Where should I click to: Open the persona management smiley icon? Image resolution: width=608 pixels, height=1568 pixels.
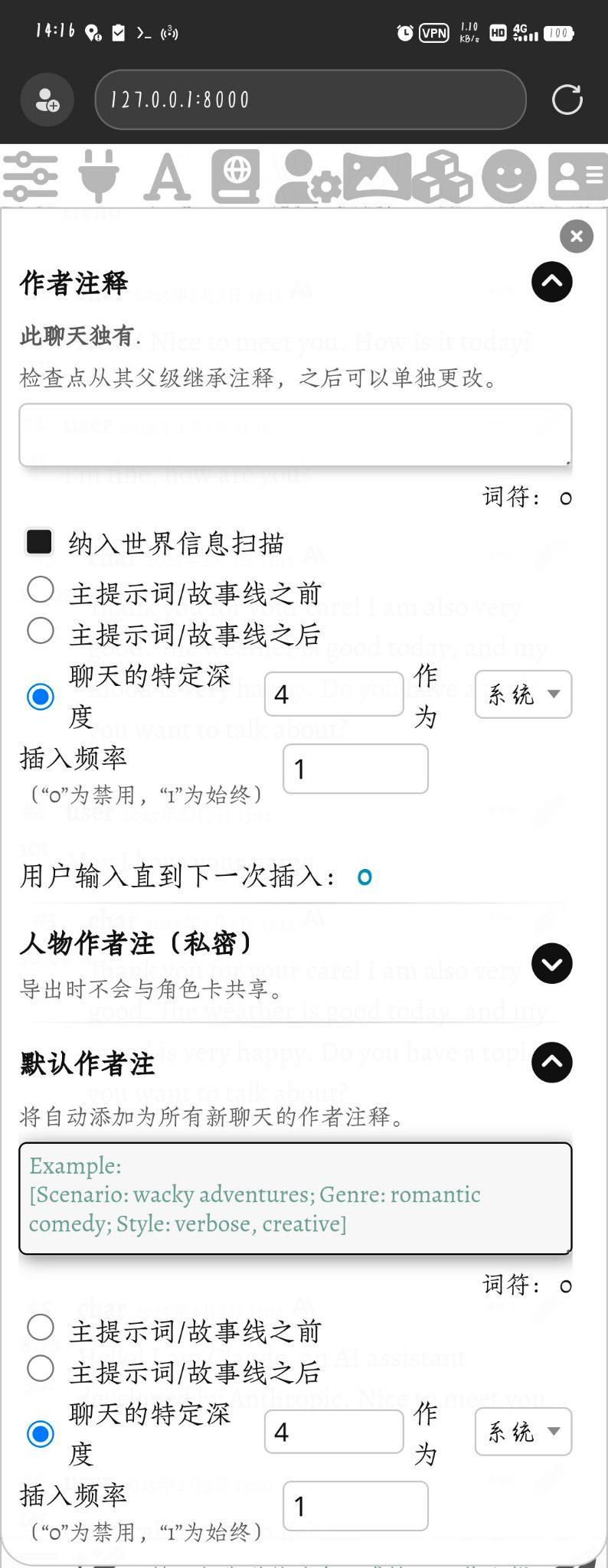pyautogui.click(x=508, y=177)
